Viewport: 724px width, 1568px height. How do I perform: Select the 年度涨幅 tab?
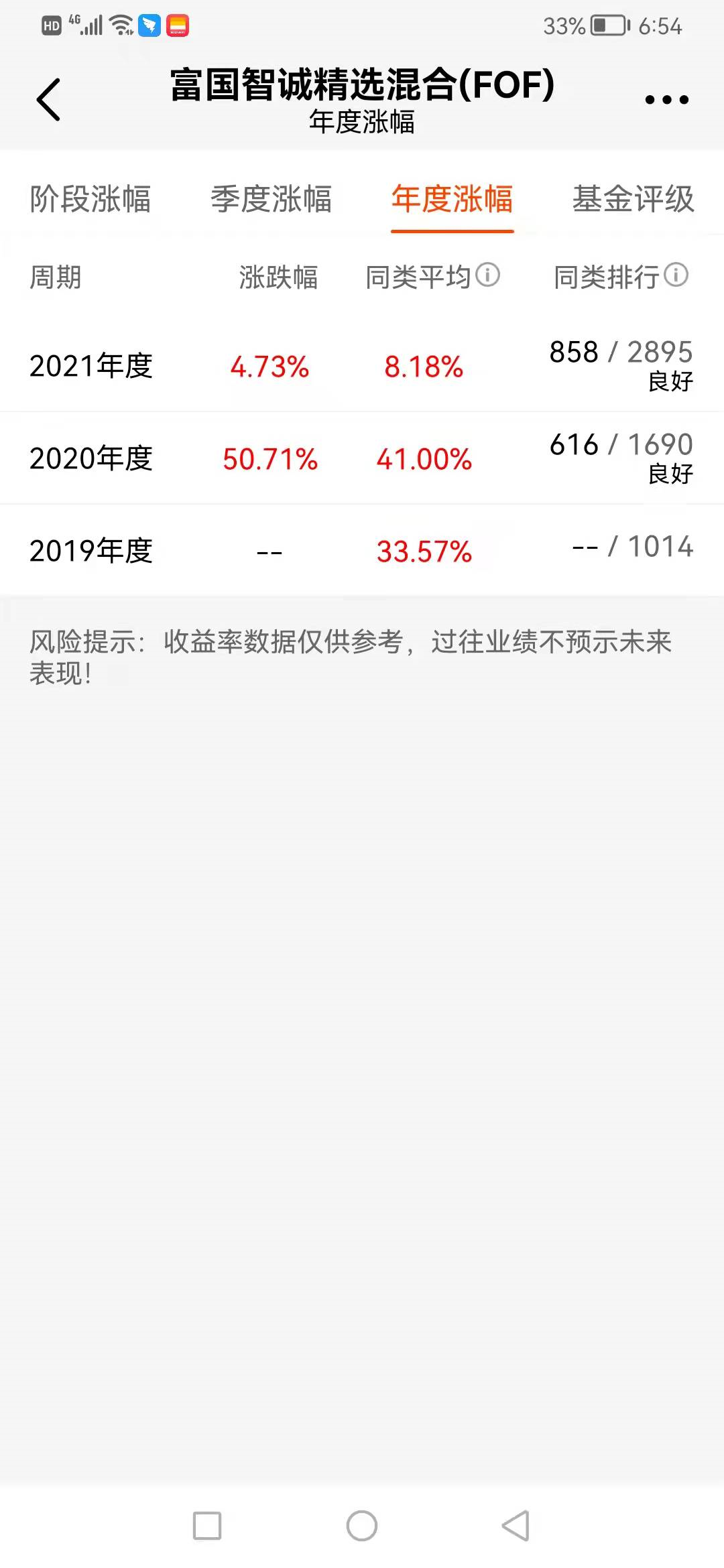click(x=452, y=199)
